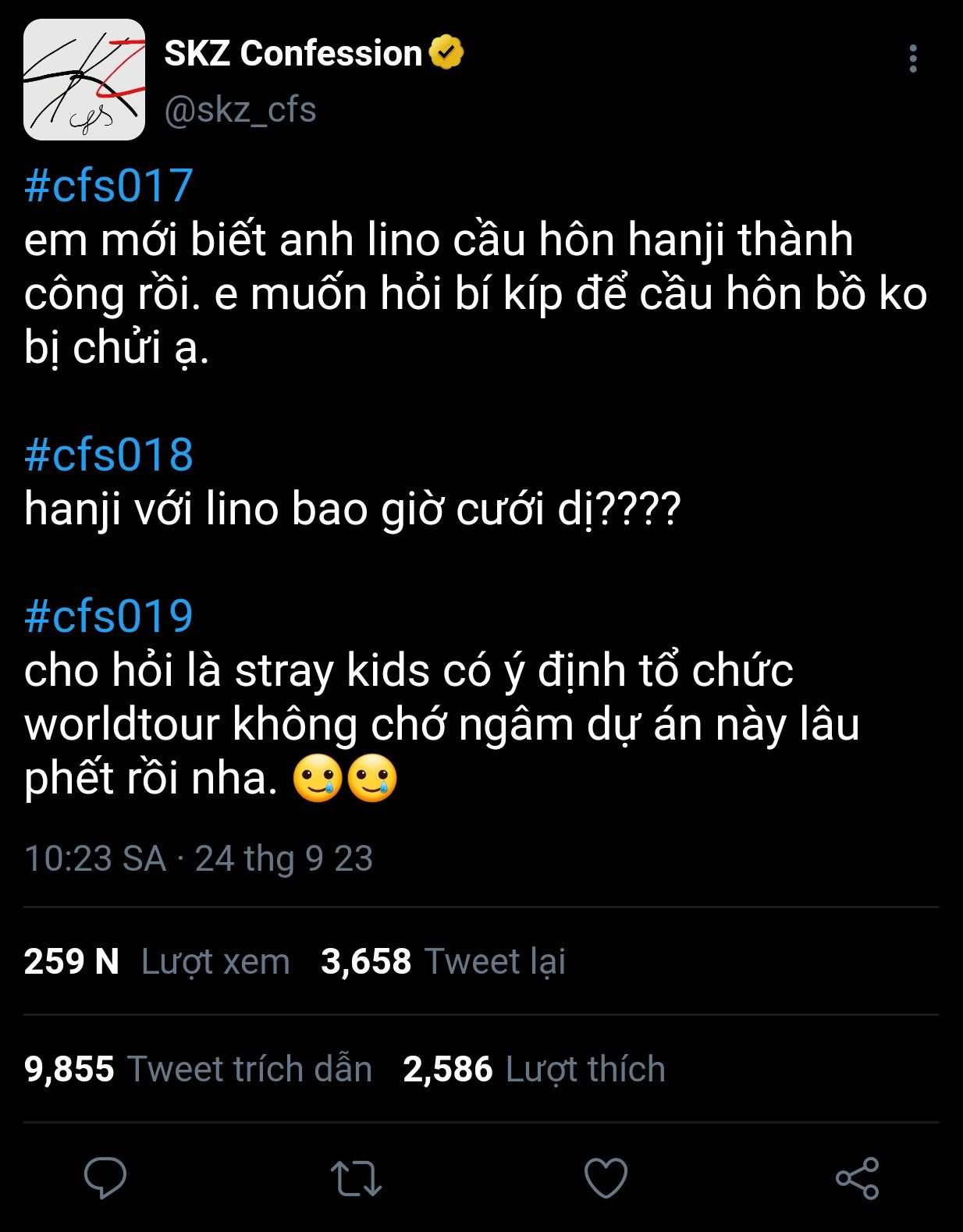963x1232 pixels.
Task: View the 2,586 Lượt thích list
Action: click(x=534, y=1069)
